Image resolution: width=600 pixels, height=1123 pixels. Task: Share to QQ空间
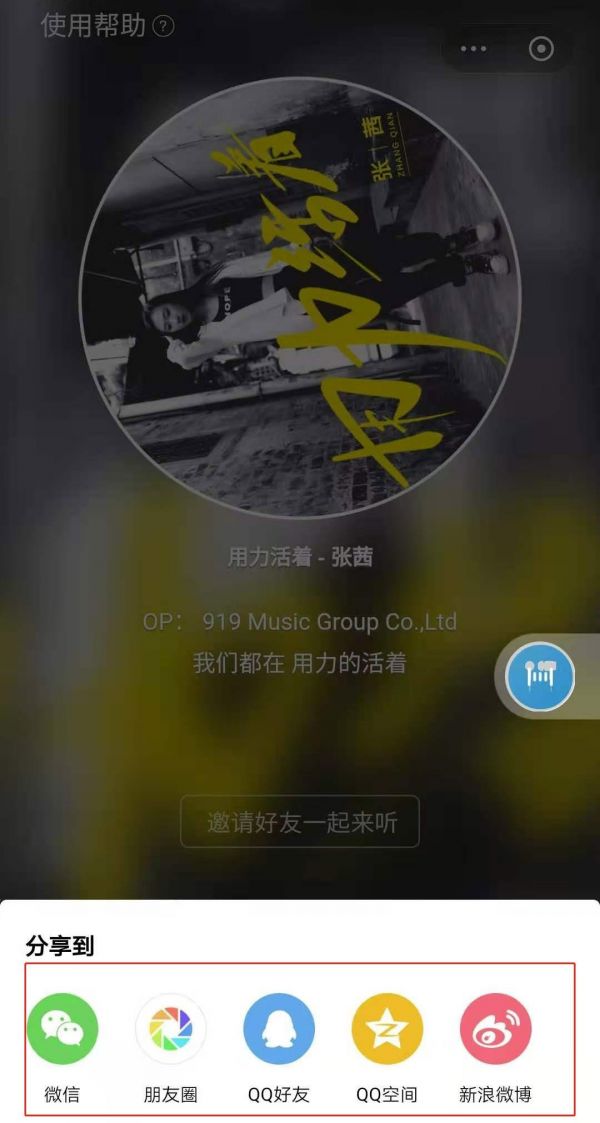coord(387,1030)
